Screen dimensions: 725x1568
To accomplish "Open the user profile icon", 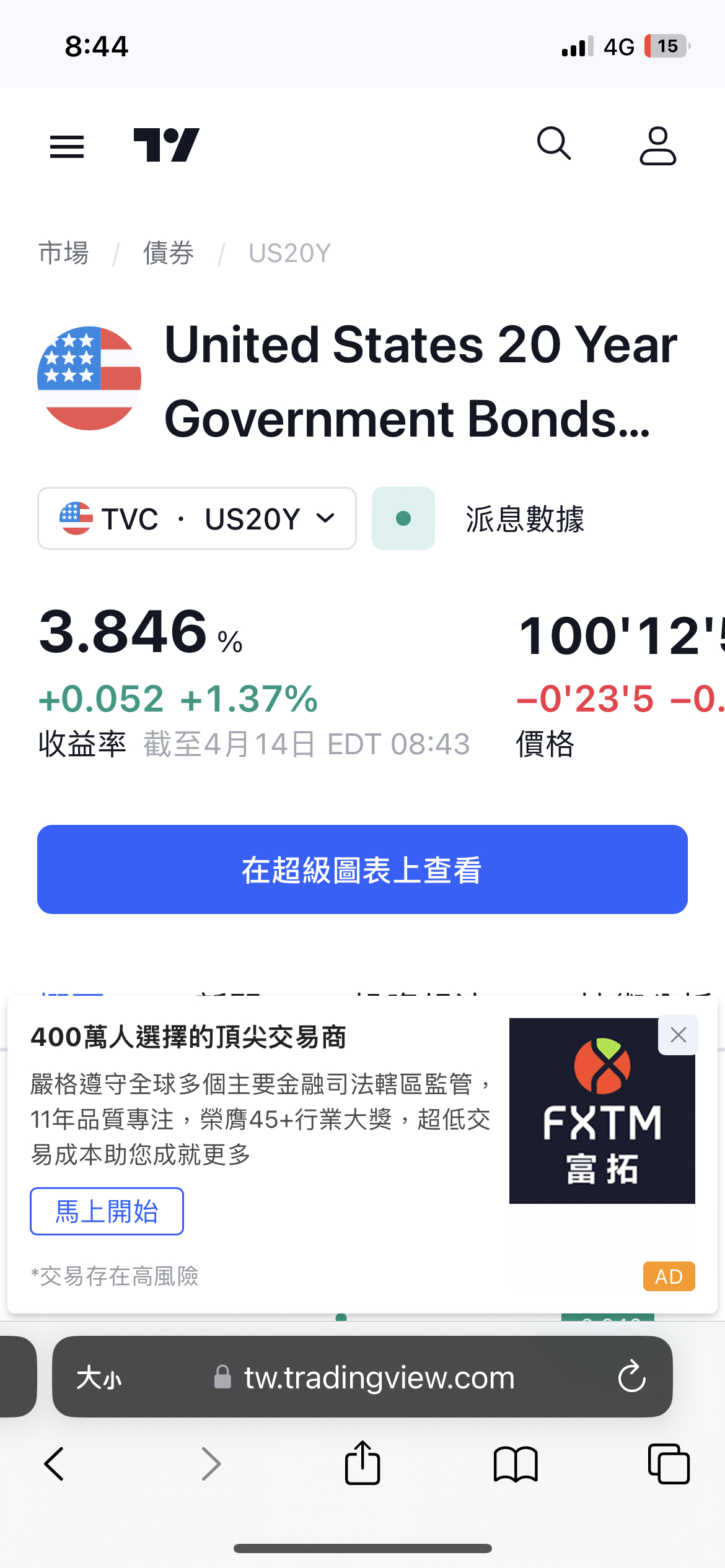I will 657,146.
